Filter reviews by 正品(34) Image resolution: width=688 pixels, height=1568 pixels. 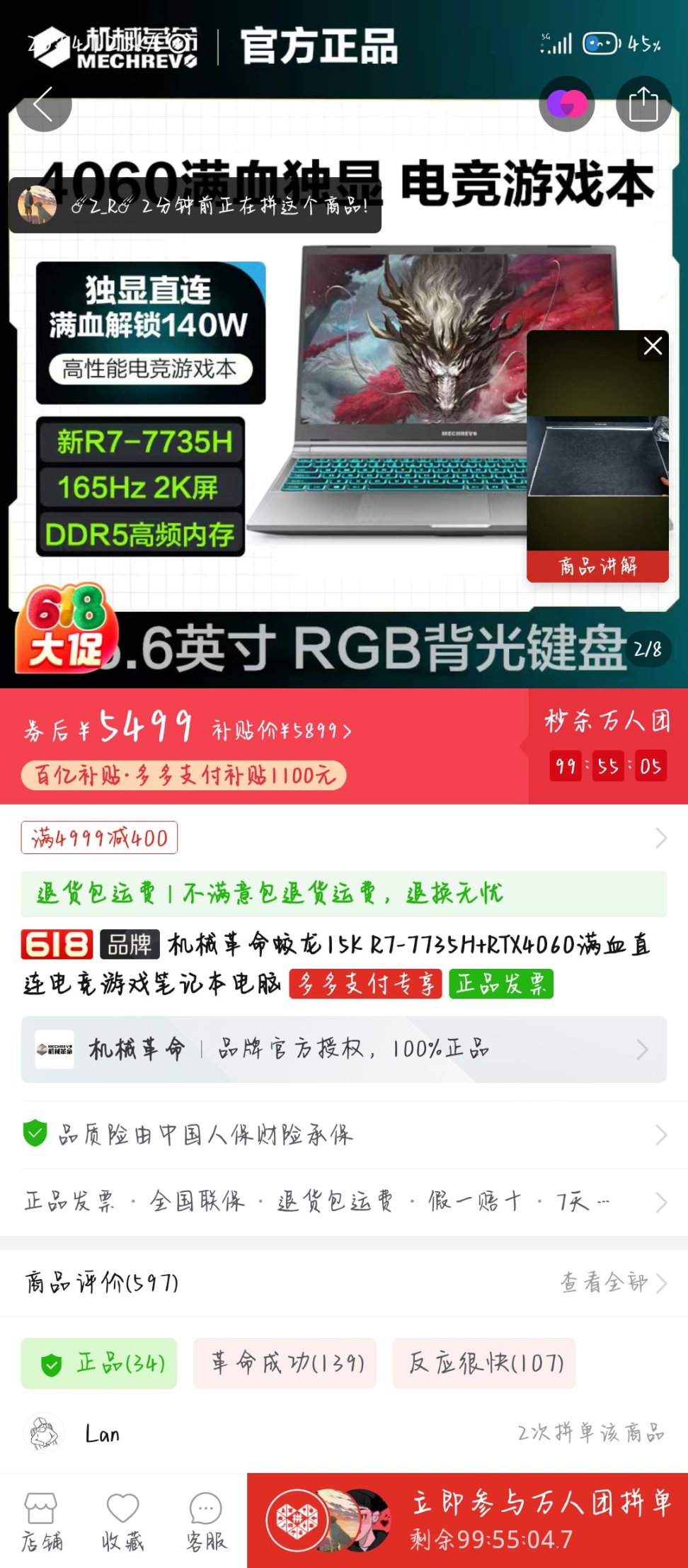pos(99,1363)
